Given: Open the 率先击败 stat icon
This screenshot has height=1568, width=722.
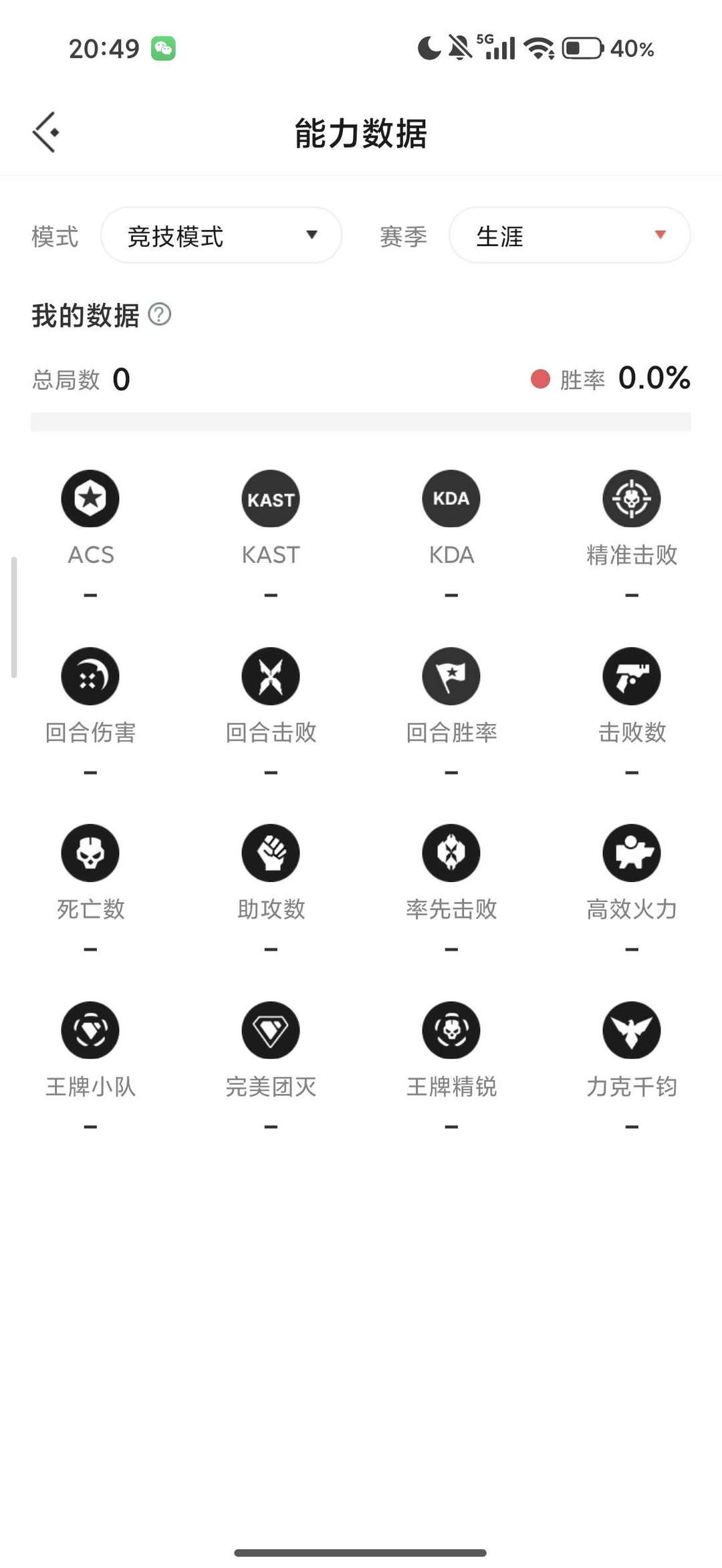Looking at the screenshot, I should 451,853.
